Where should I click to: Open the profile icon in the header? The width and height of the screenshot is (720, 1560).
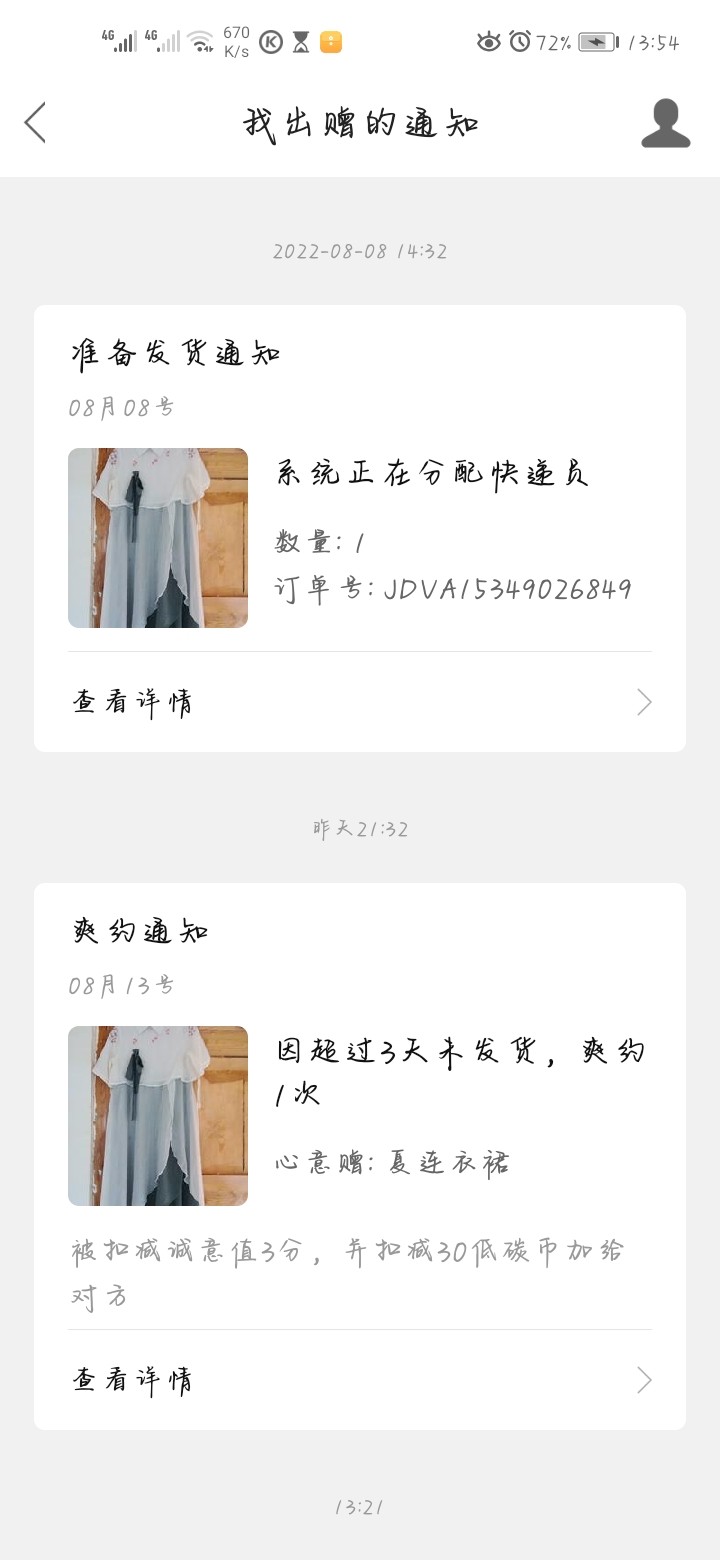[665, 123]
